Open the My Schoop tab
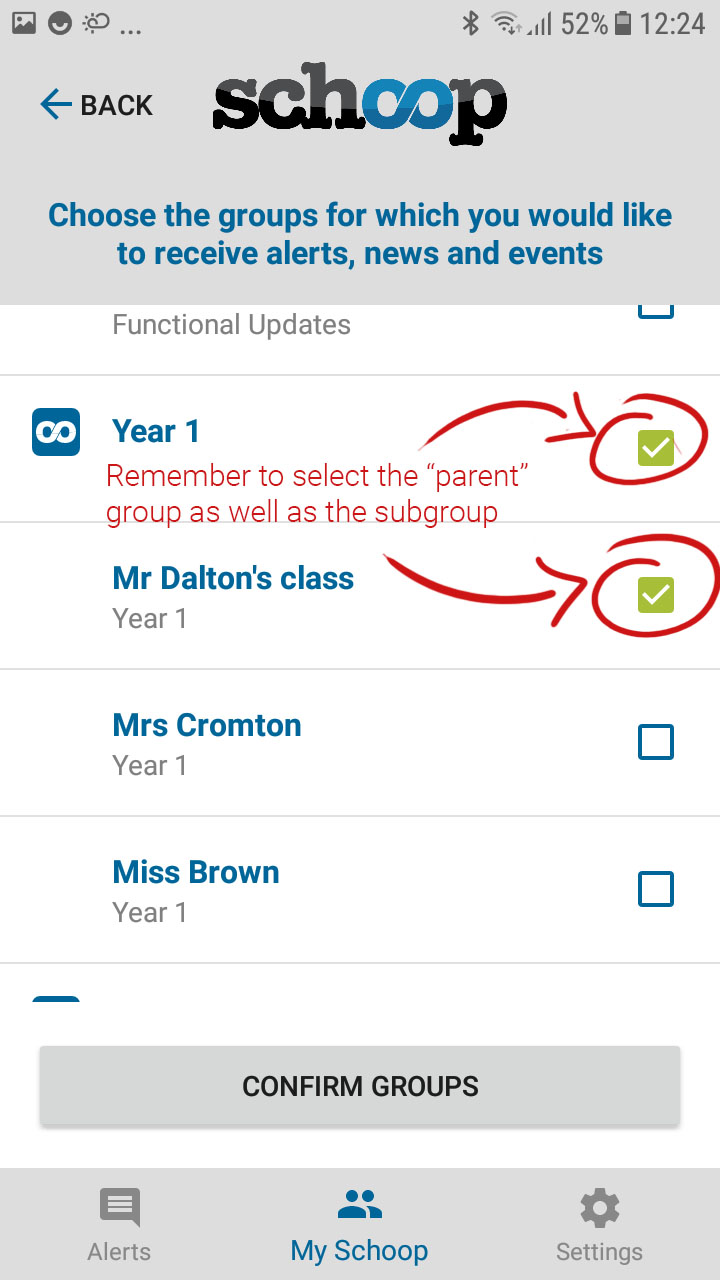This screenshot has height=1280, width=720. (359, 1225)
